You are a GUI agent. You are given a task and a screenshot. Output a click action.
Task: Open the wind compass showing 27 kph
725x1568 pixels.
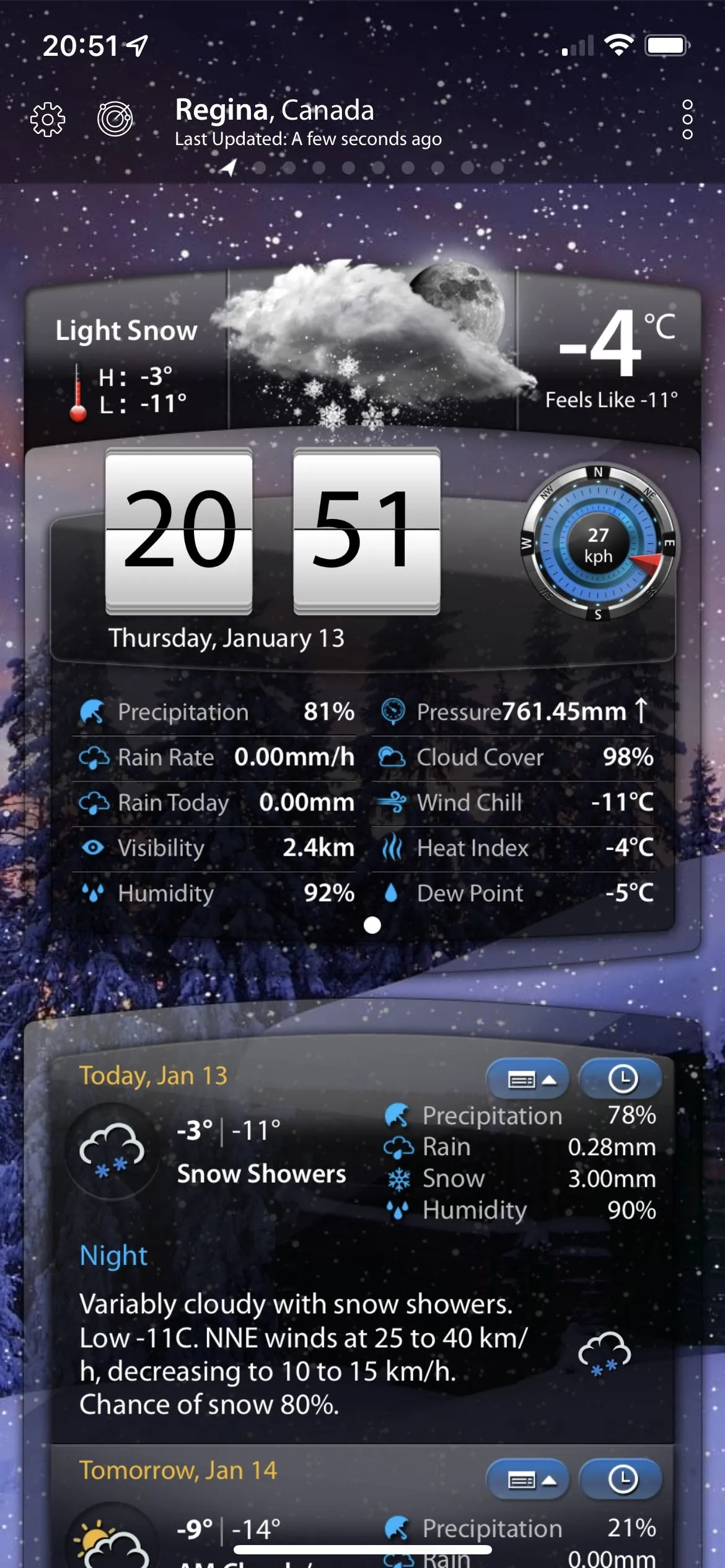pos(598,544)
